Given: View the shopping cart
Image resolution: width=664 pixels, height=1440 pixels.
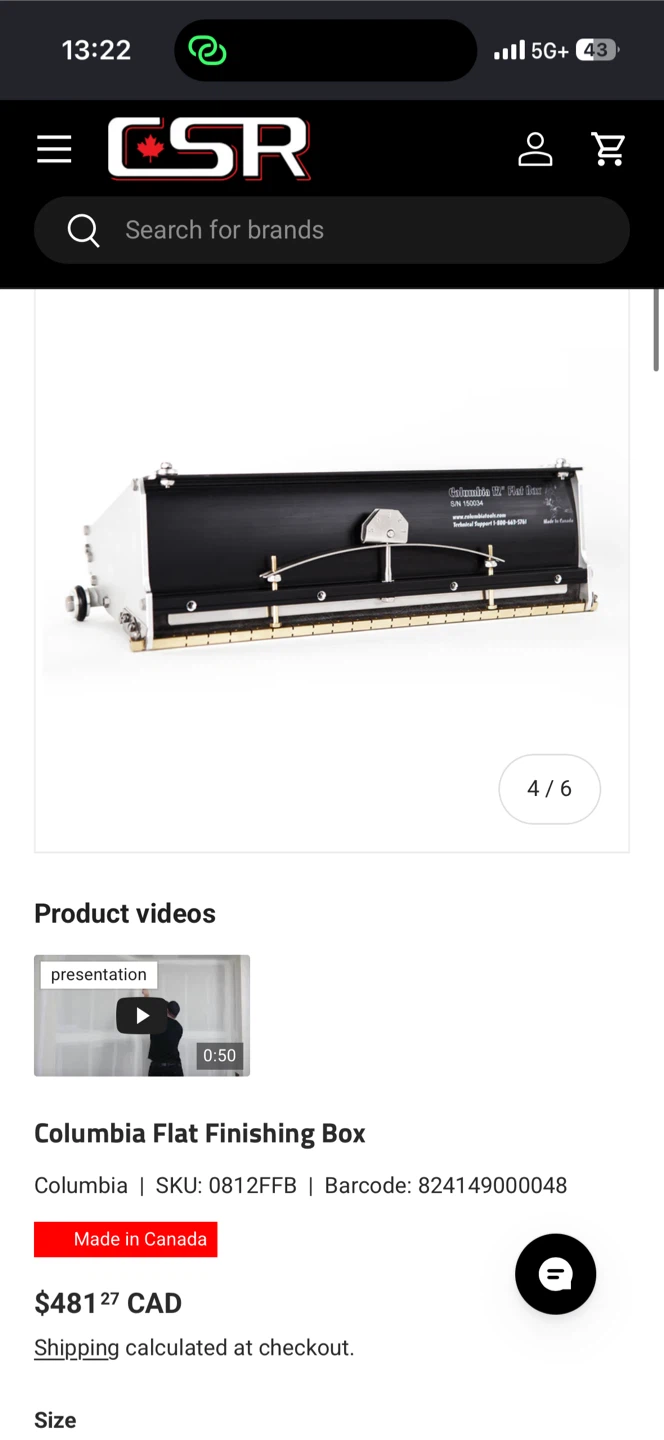Looking at the screenshot, I should coord(608,149).
